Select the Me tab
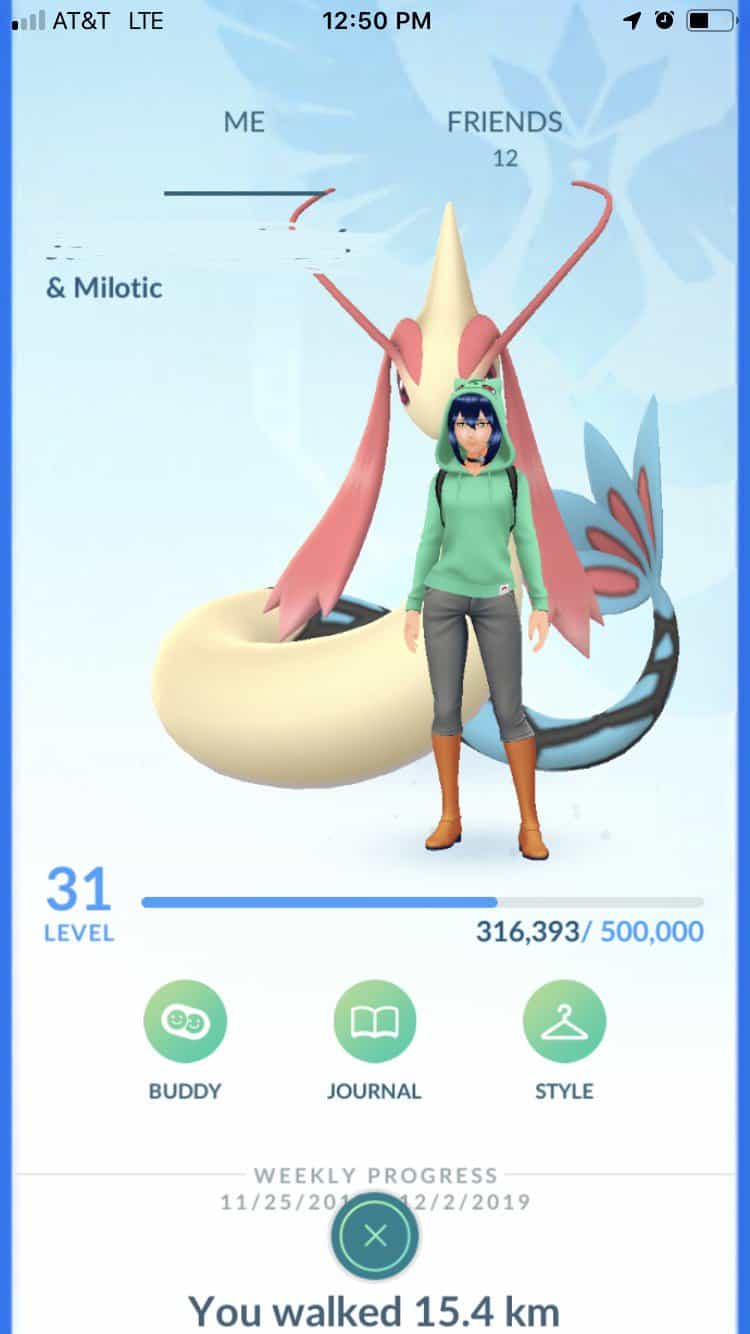750x1334 pixels. [x=244, y=123]
